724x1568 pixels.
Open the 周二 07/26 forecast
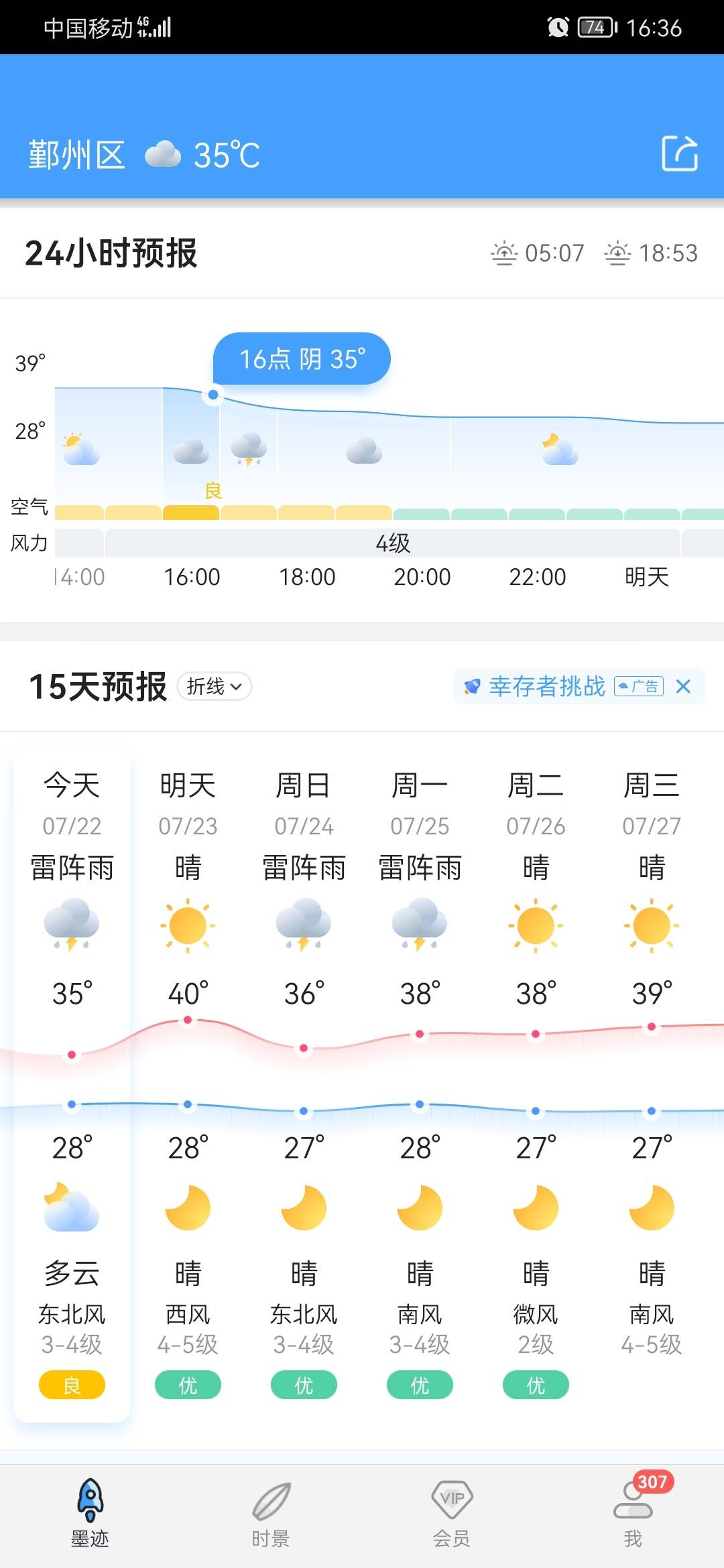[536, 1084]
